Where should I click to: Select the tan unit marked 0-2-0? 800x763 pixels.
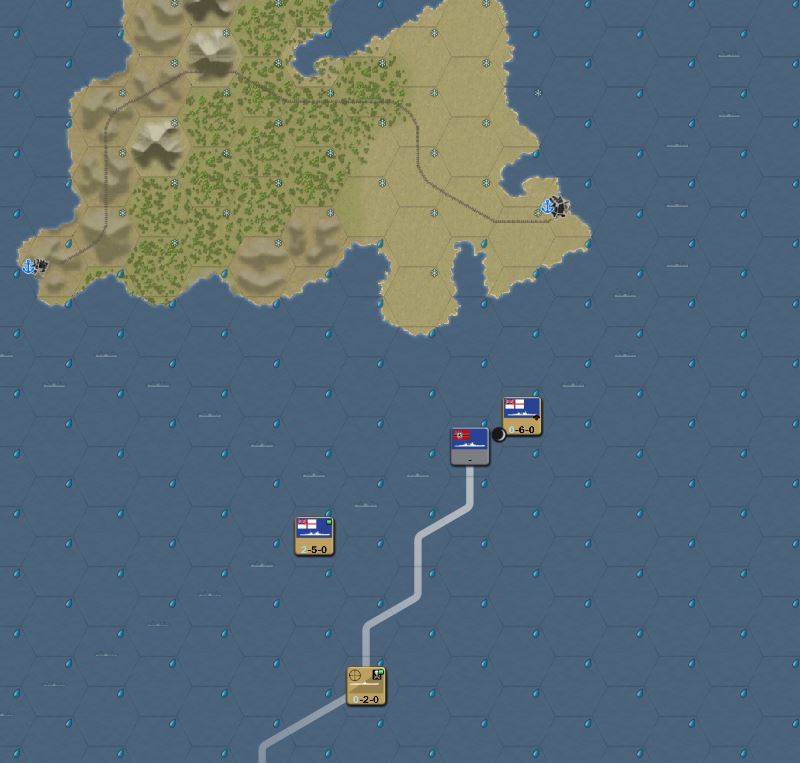coord(366,686)
